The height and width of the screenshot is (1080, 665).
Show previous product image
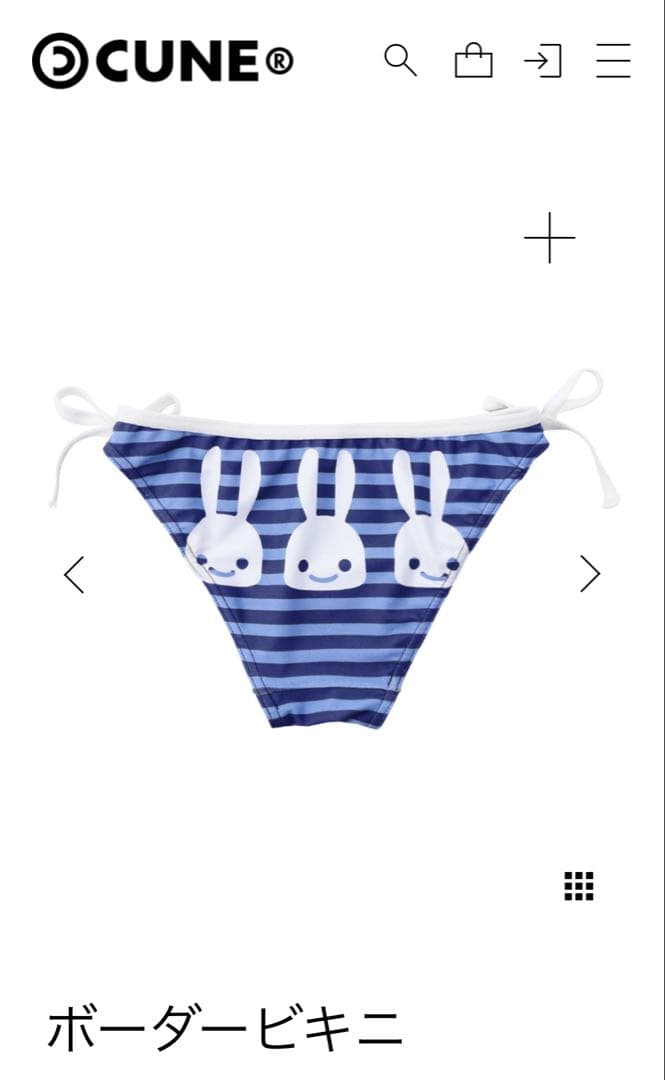point(74,574)
